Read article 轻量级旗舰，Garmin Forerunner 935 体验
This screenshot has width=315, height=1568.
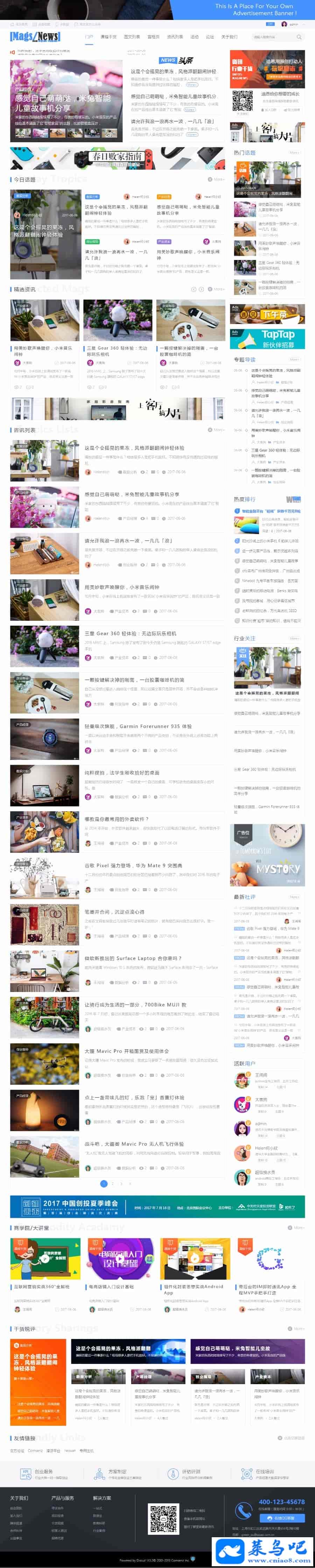coord(138,726)
